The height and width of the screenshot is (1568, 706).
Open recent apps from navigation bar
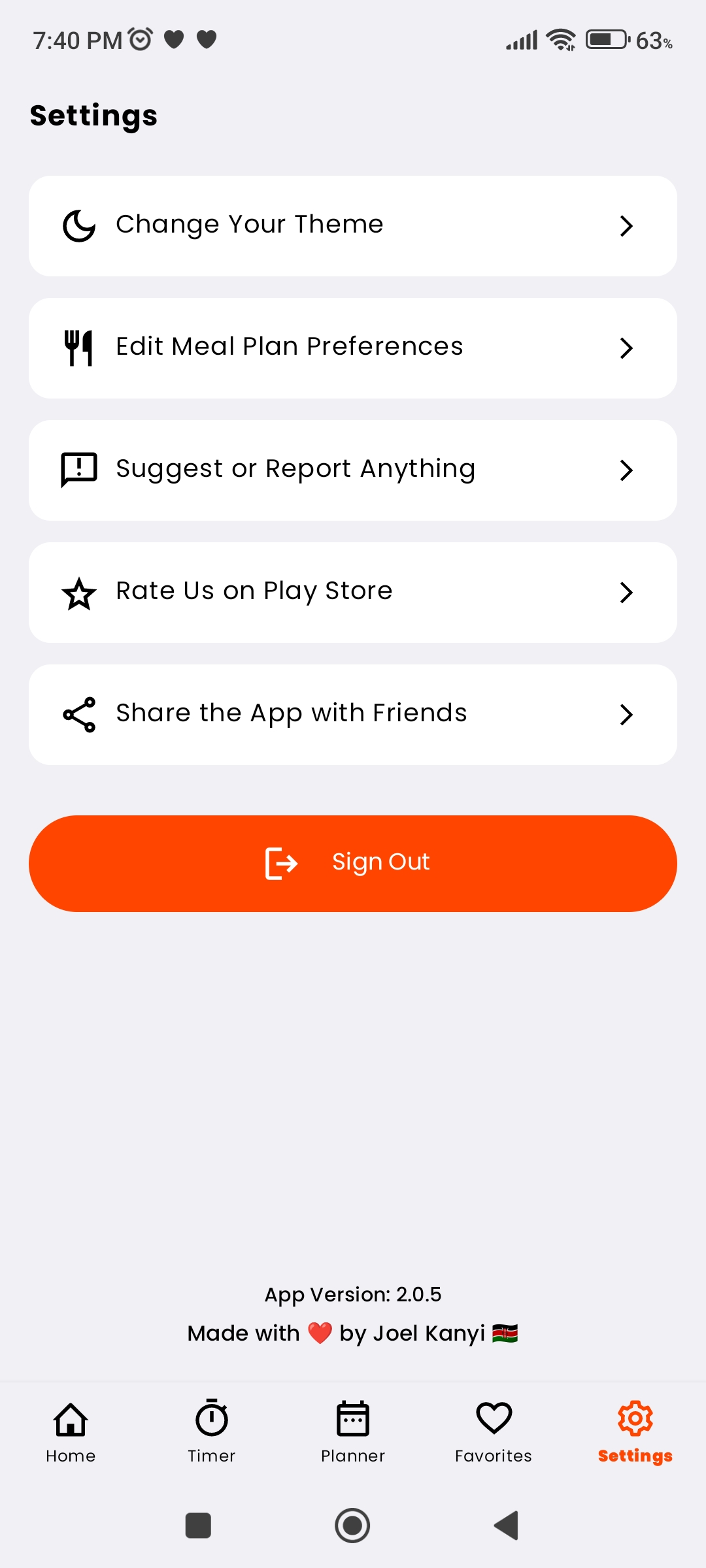click(x=198, y=1526)
